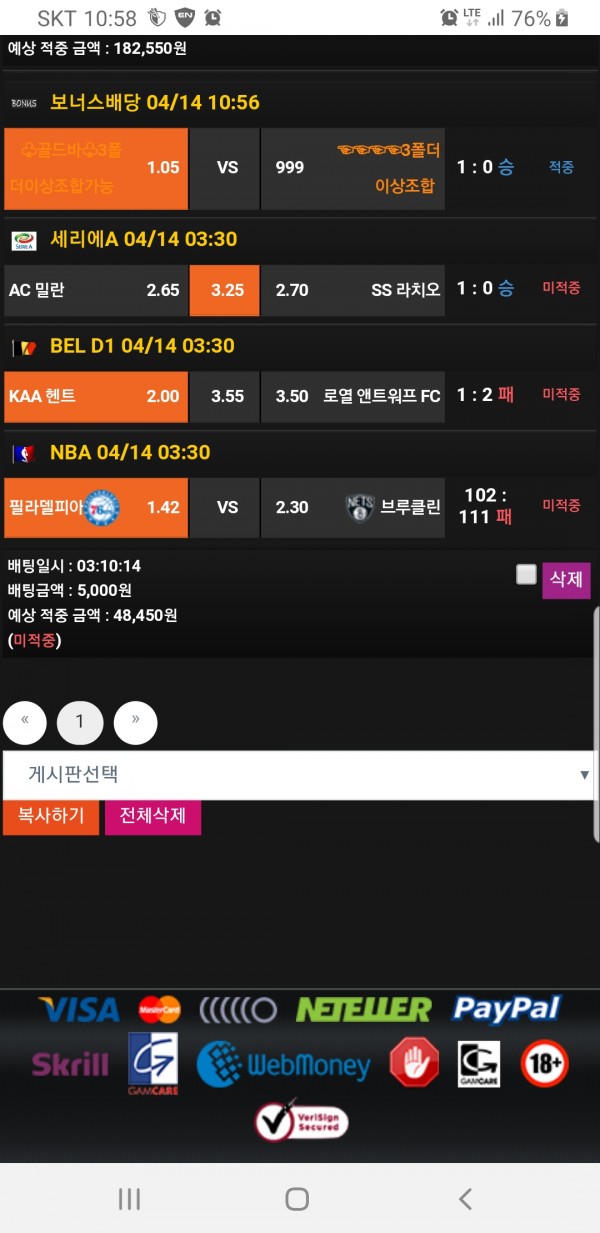
Task: Tap the system back button
Action: tap(464, 1199)
